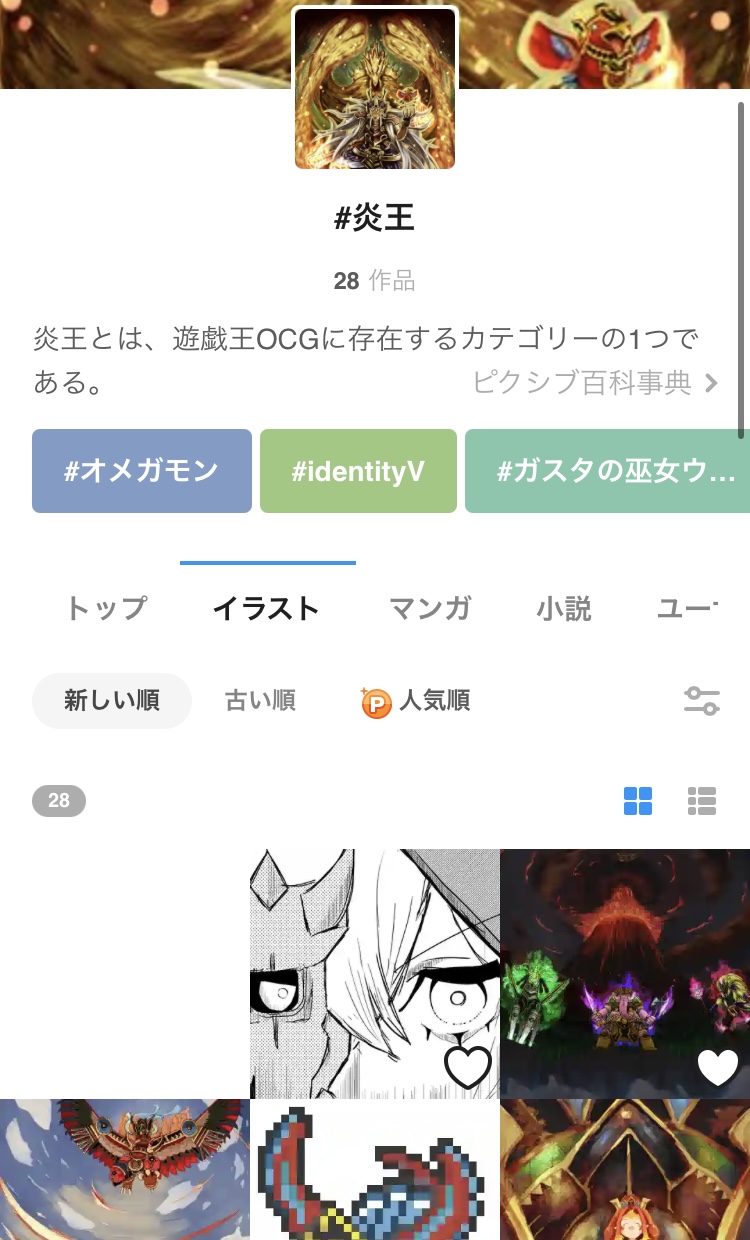Screen dimensions: 750x1240
Task: Select the #オメガモン tag chip
Action: tap(142, 471)
